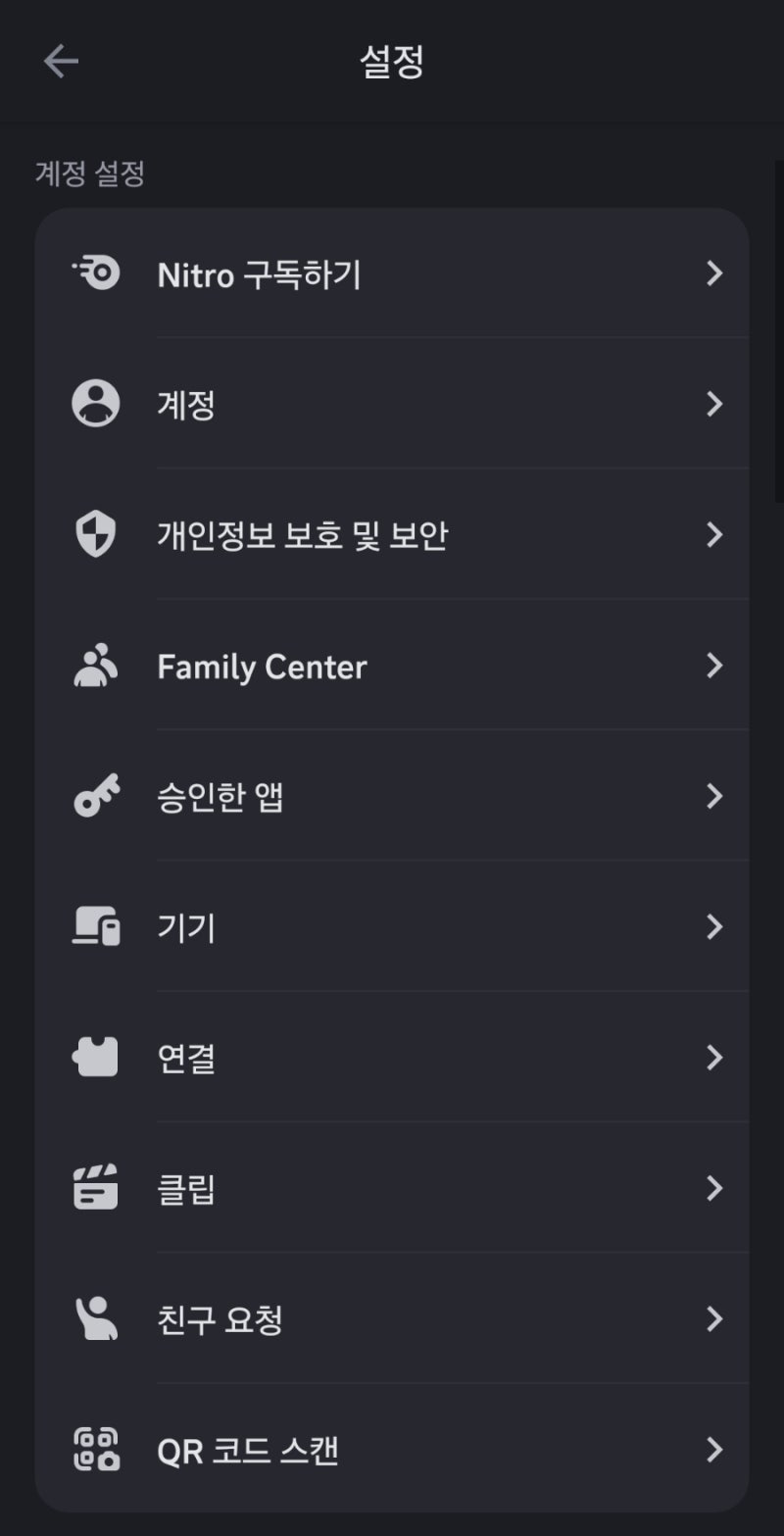Click the waving hand friend request icon

tap(95, 1318)
